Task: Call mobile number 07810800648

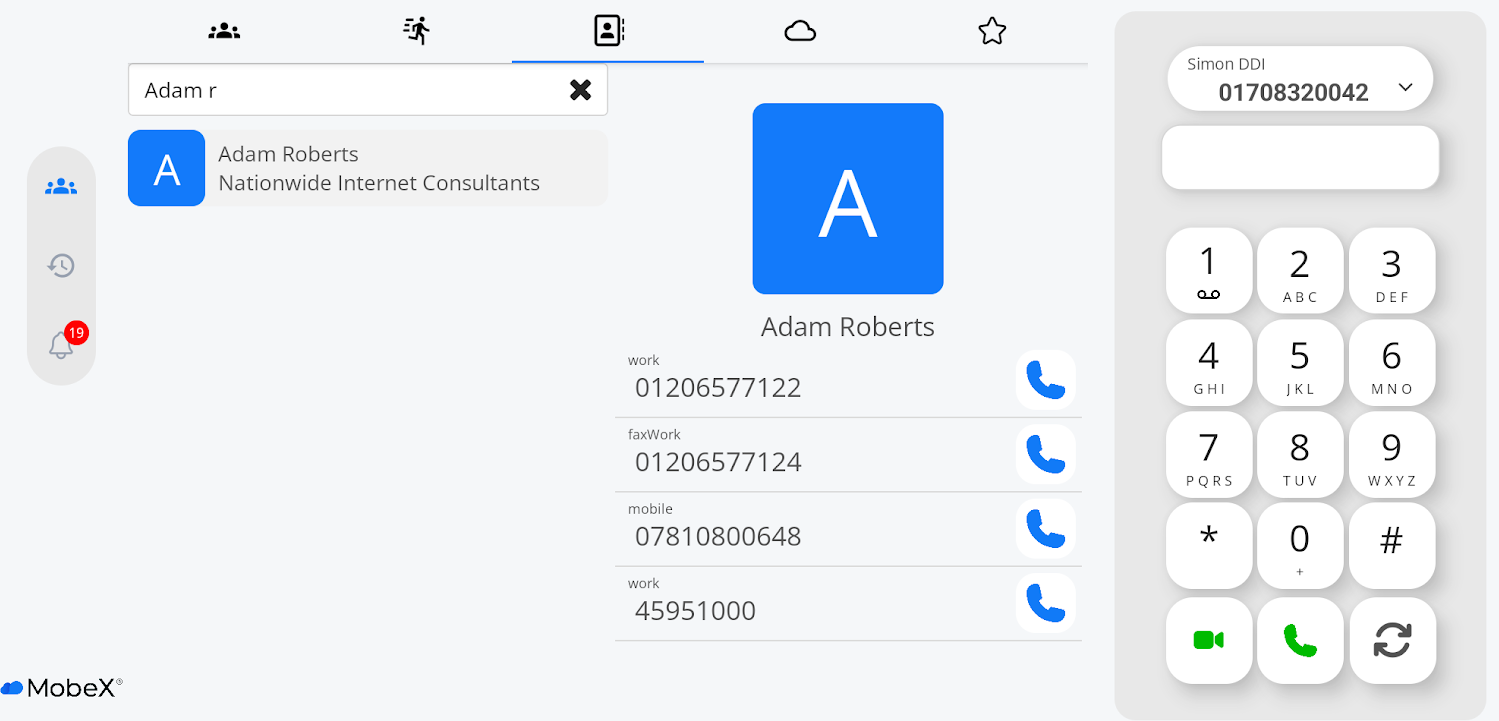Action: click(x=1045, y=529)
